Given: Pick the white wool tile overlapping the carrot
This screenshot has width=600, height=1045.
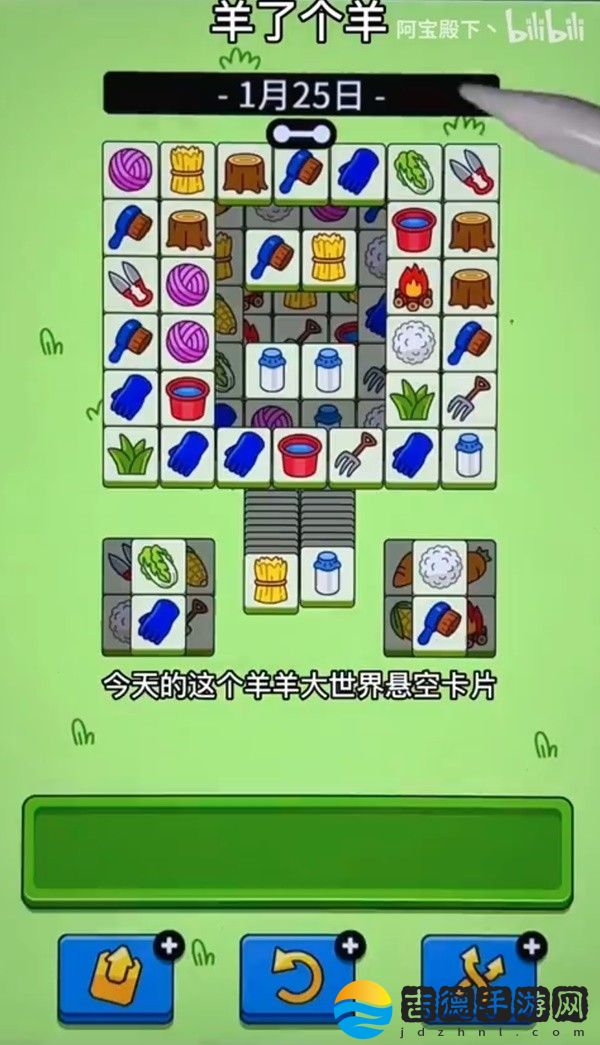Looking at the screenshot, I should click(439, 566).
